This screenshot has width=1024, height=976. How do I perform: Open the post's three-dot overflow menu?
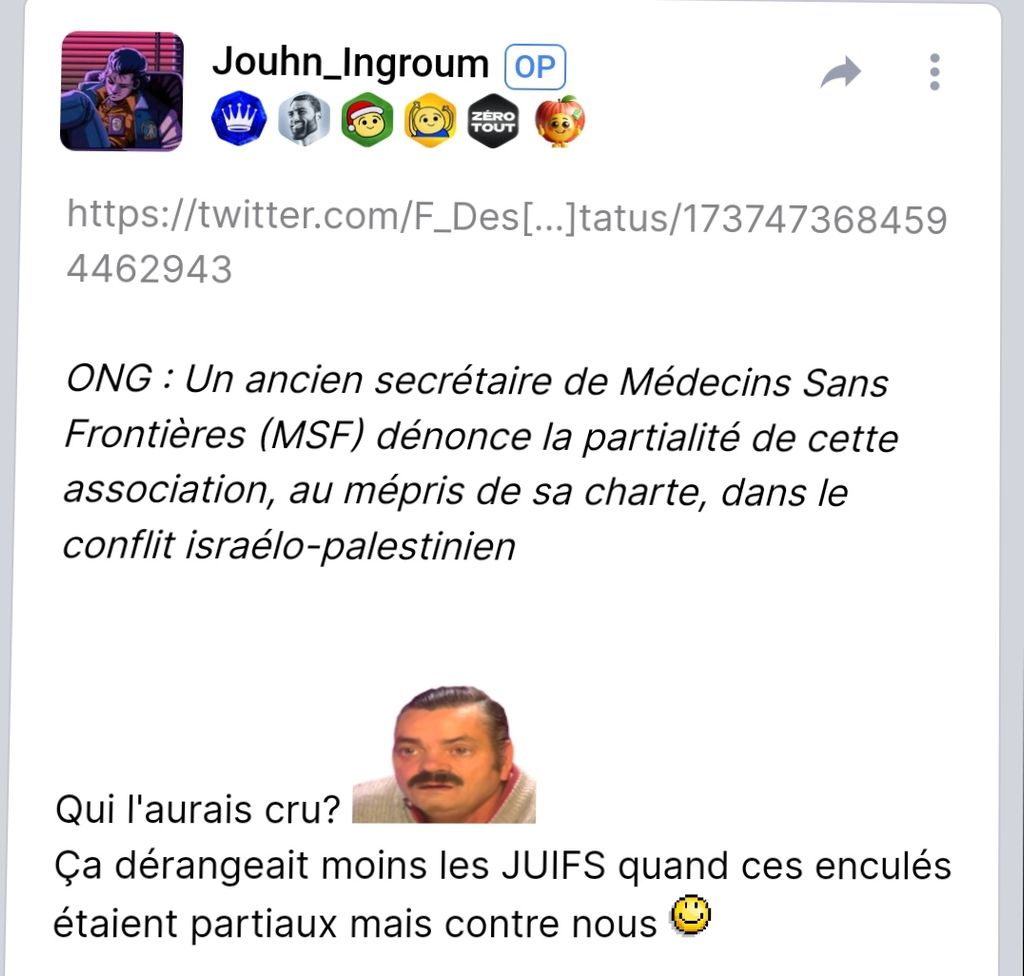pos(934,72)
